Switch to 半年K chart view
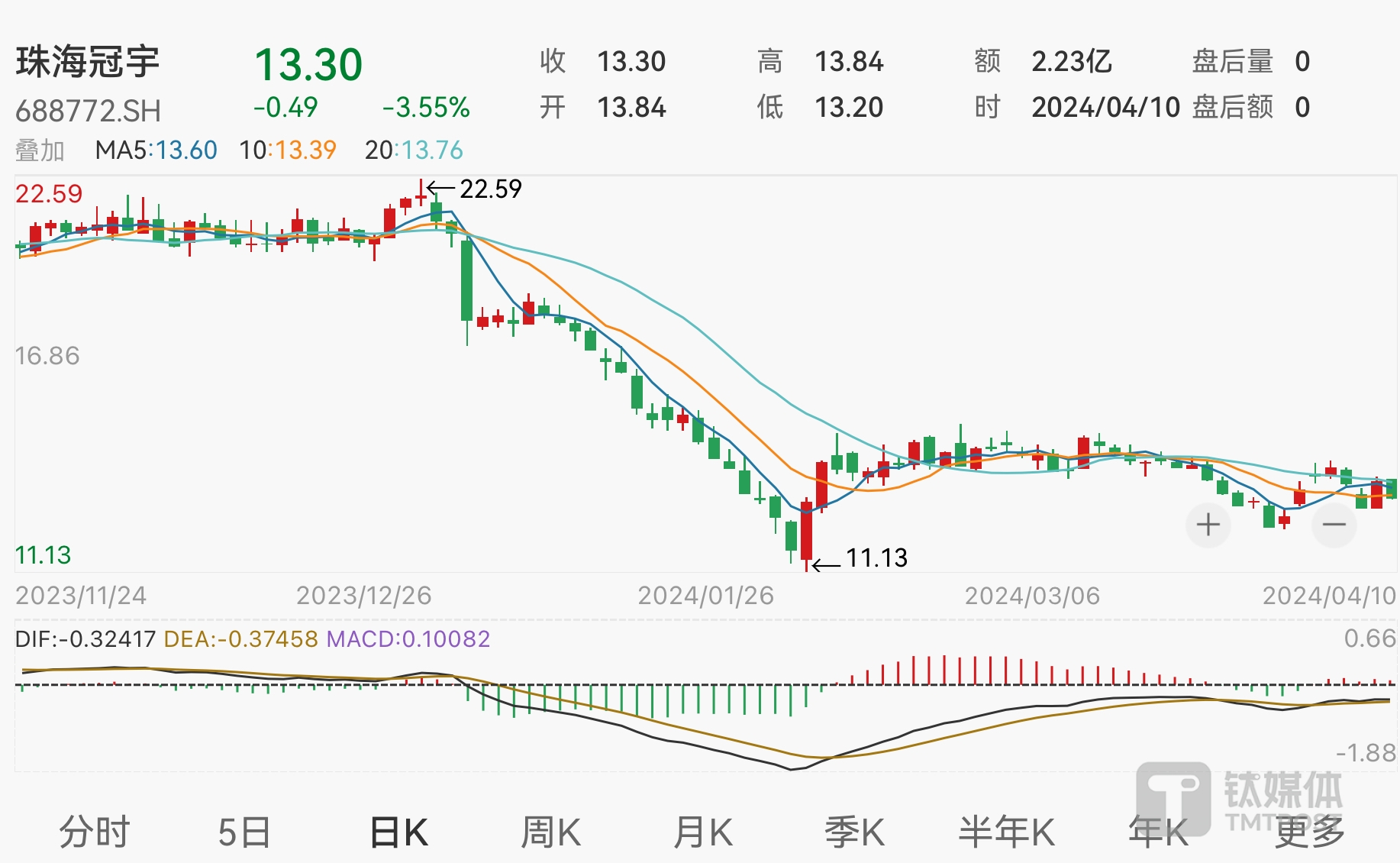Screen dimensions: 1400x863 pyautogui.click(x=1007, y=832)
